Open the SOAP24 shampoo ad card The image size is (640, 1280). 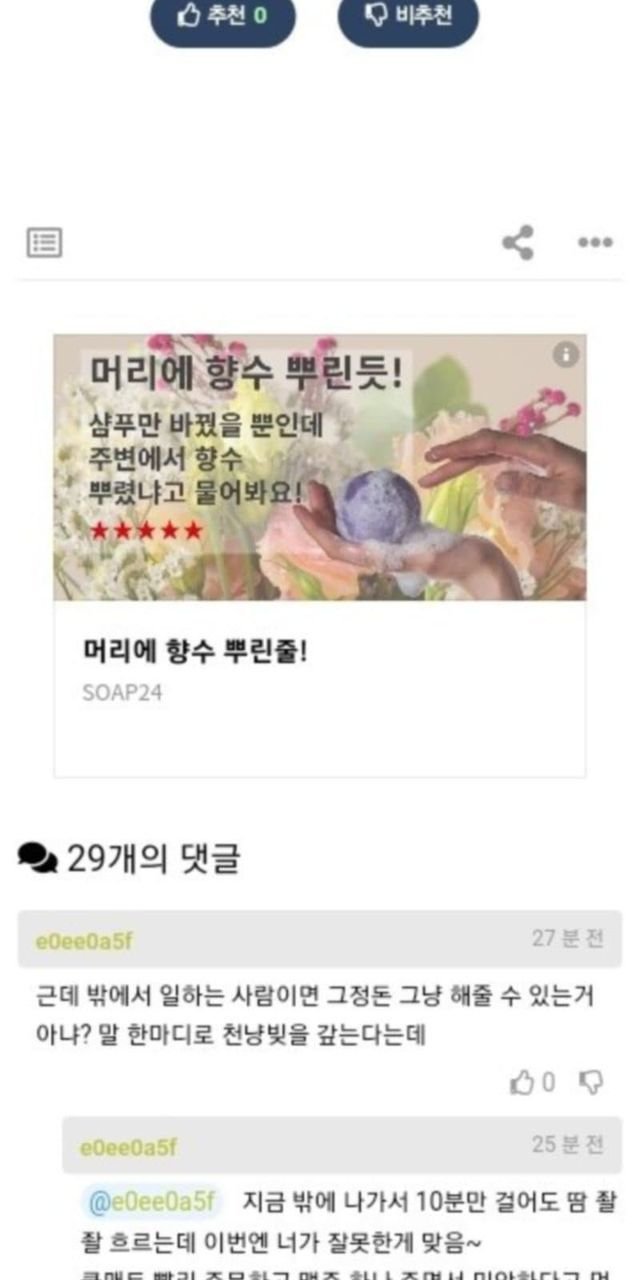point(320,555)
